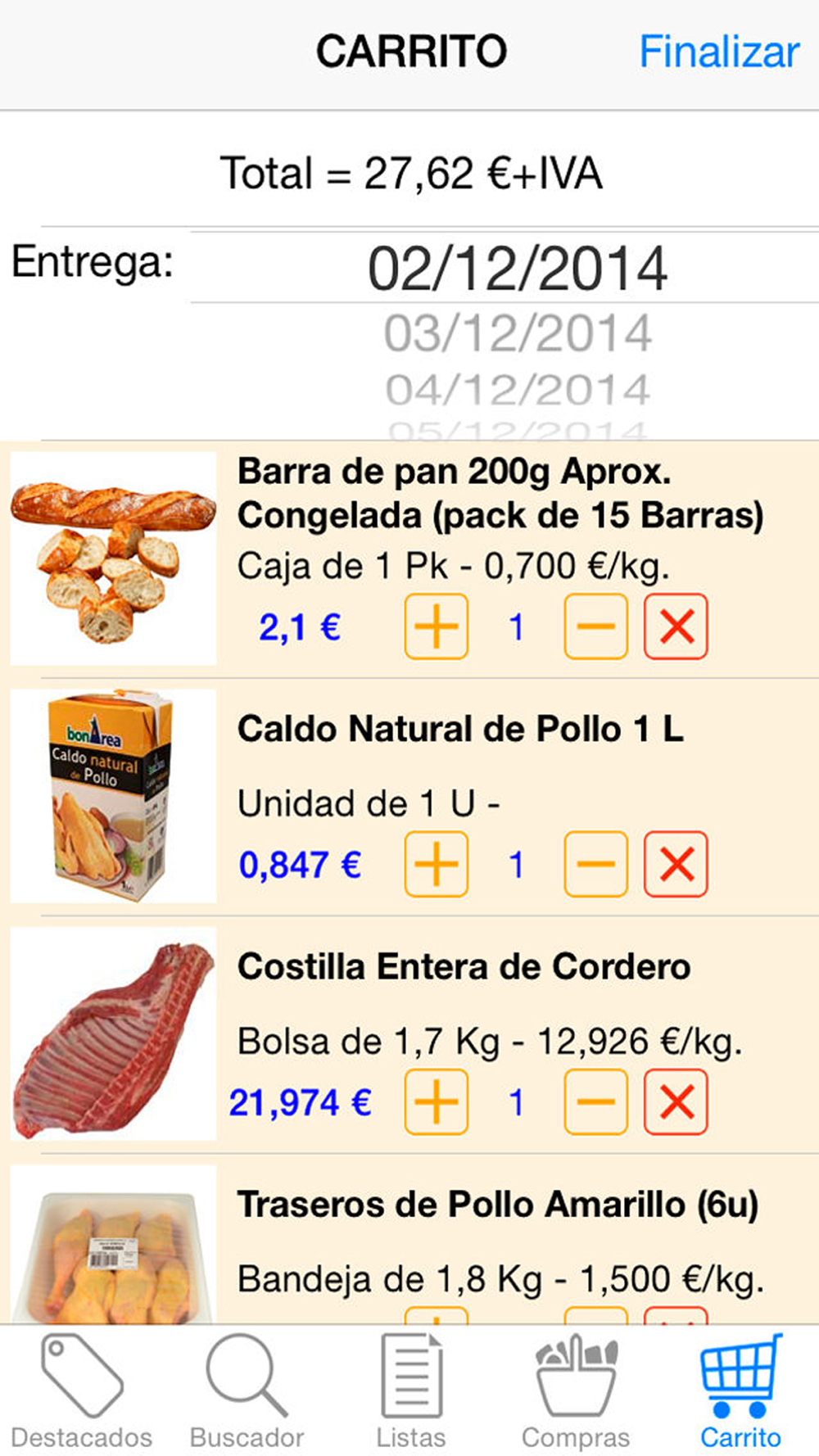The height and width of the screenshot is (1456, 819).
Task: Delete Caldo Natural de Pollo from cart
Action: coord(676,865)
